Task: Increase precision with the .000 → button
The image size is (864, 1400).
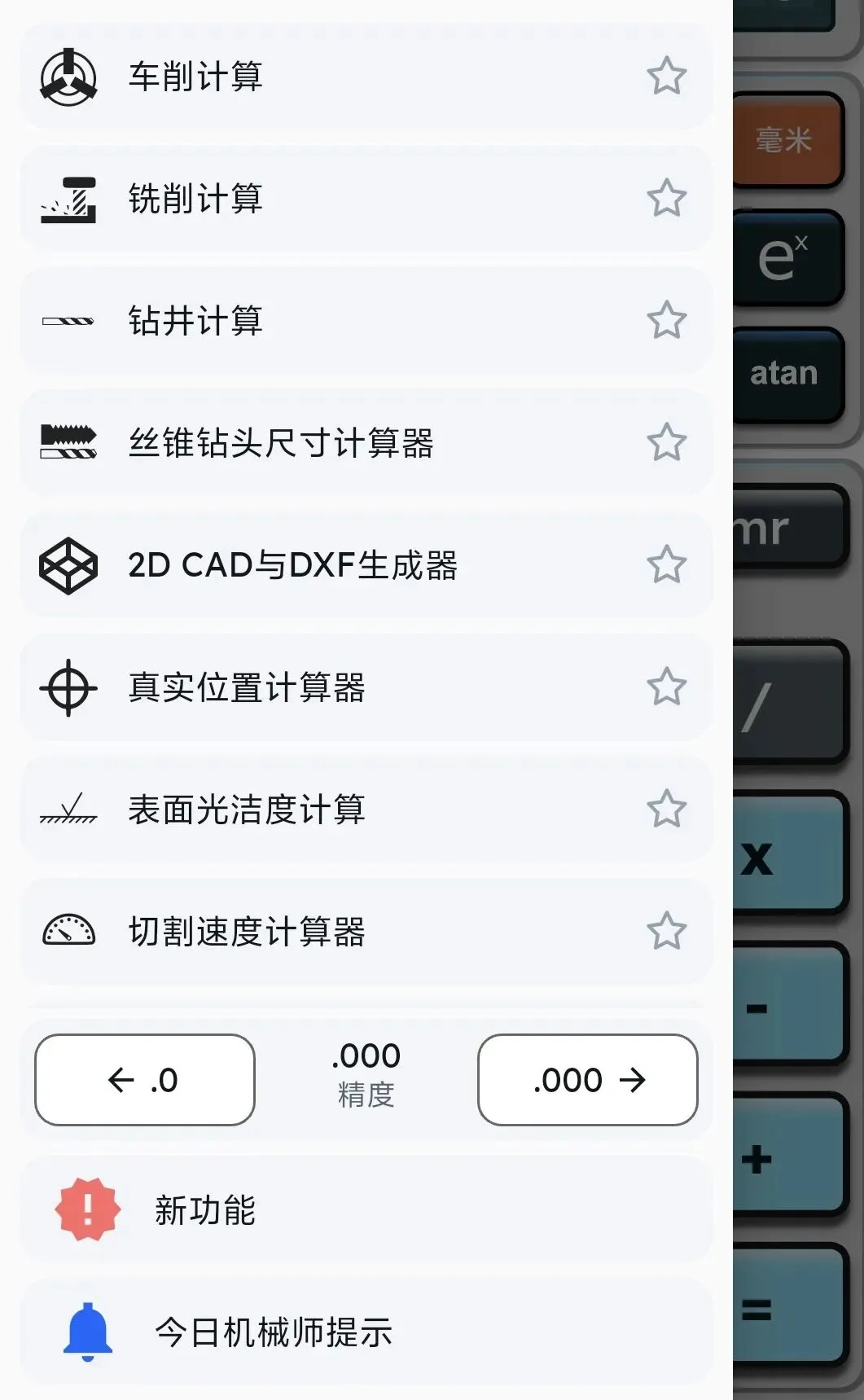Action: pos(588,1080)
